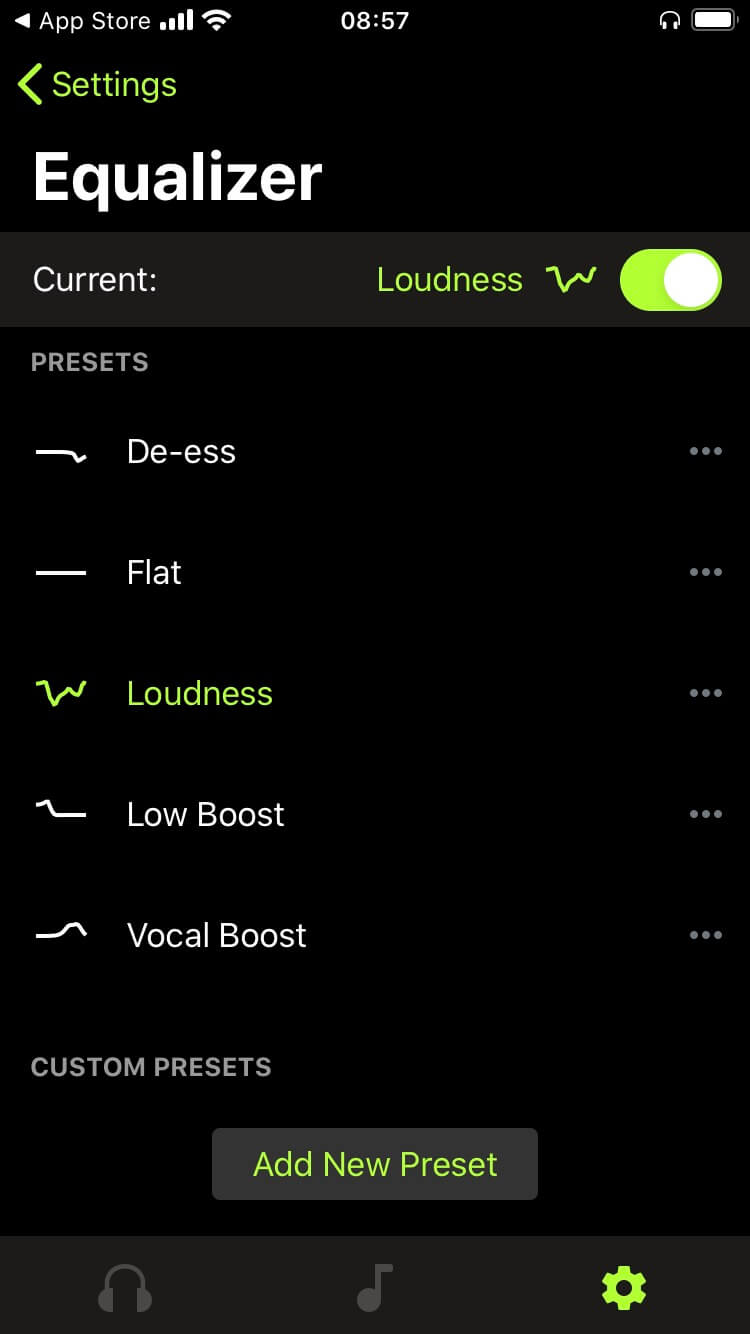The height and width of the screenshot is (1334, 750).
Task: Open more options for Loudness
Action: [705, 694]
